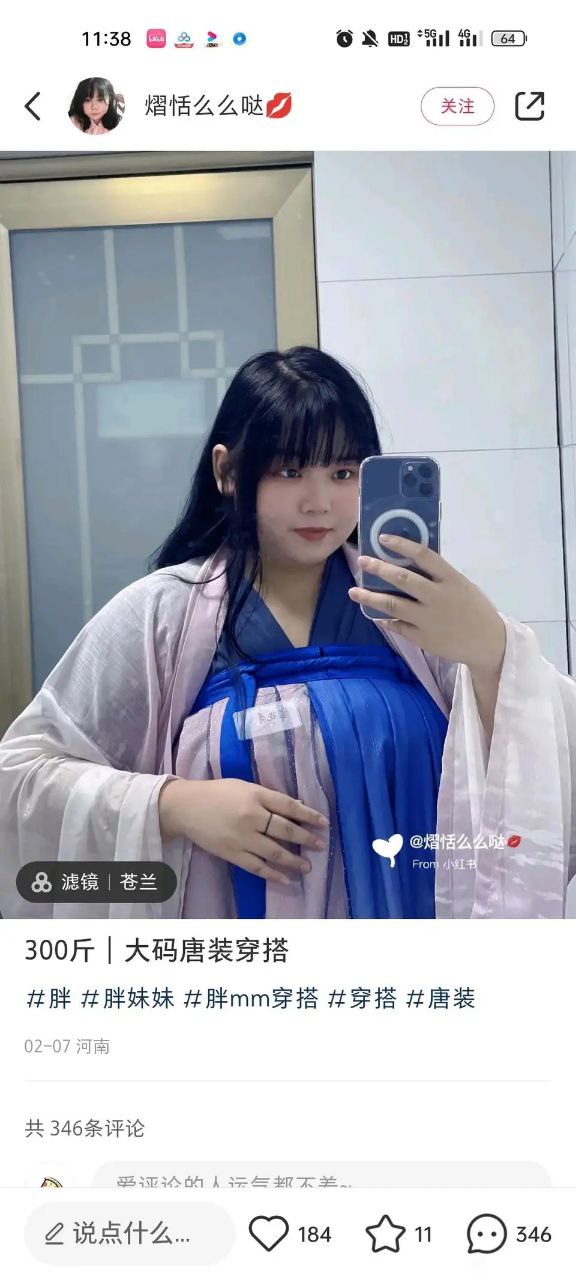
Task: Go back using the top-left arrow
Action: tap(33, 106)
